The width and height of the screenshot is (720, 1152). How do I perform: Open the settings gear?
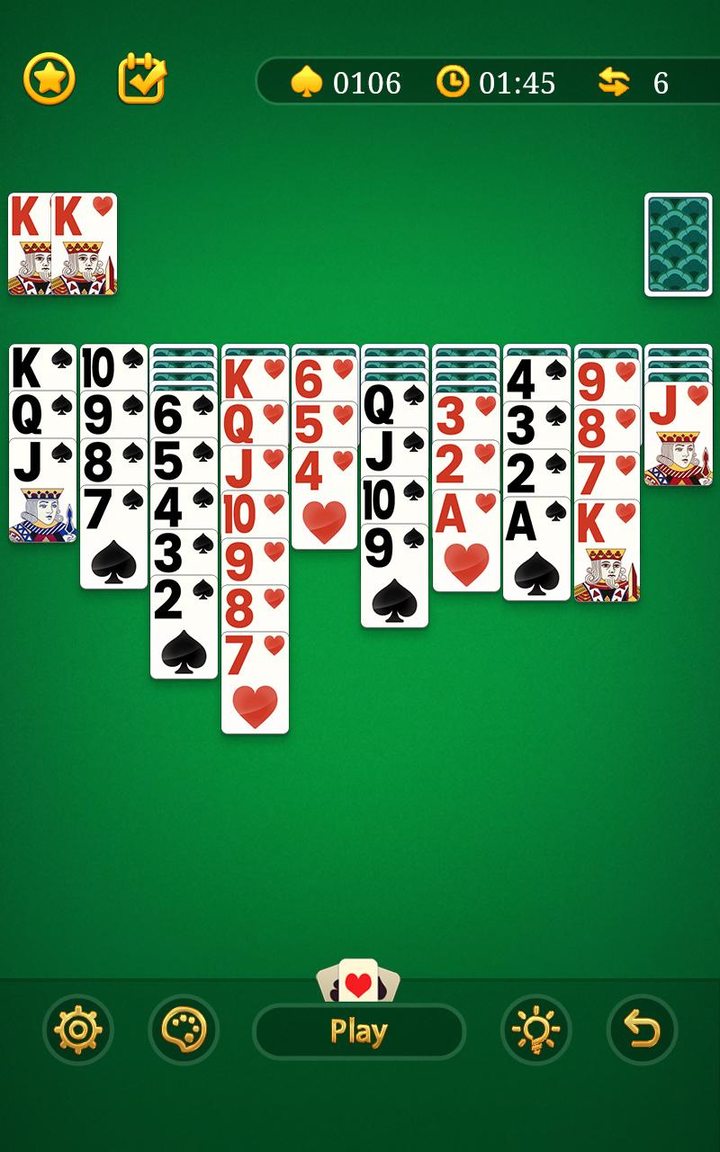(77, 1029)
